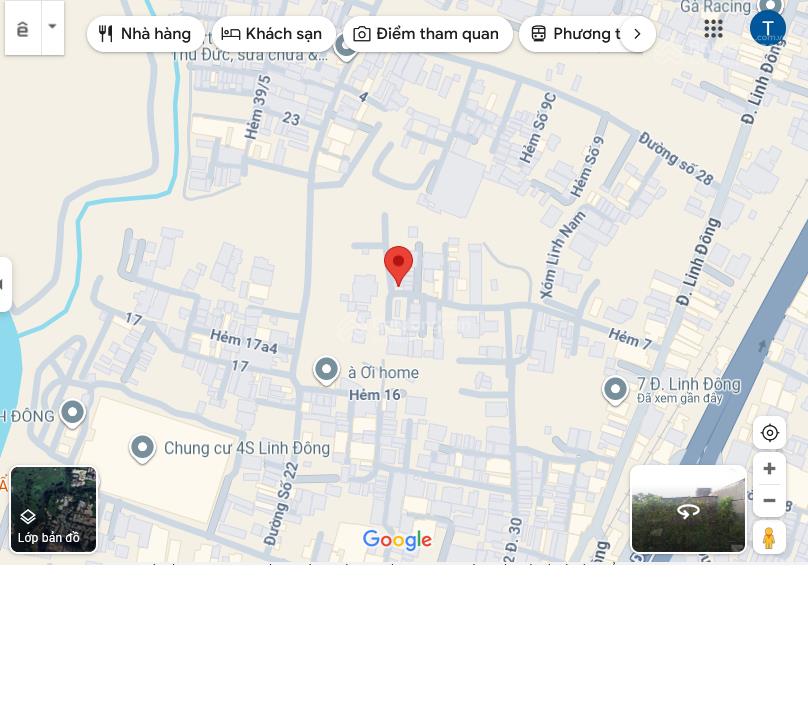Open the 7 Đ. Linh Đông marker

(x=615, y=388)
